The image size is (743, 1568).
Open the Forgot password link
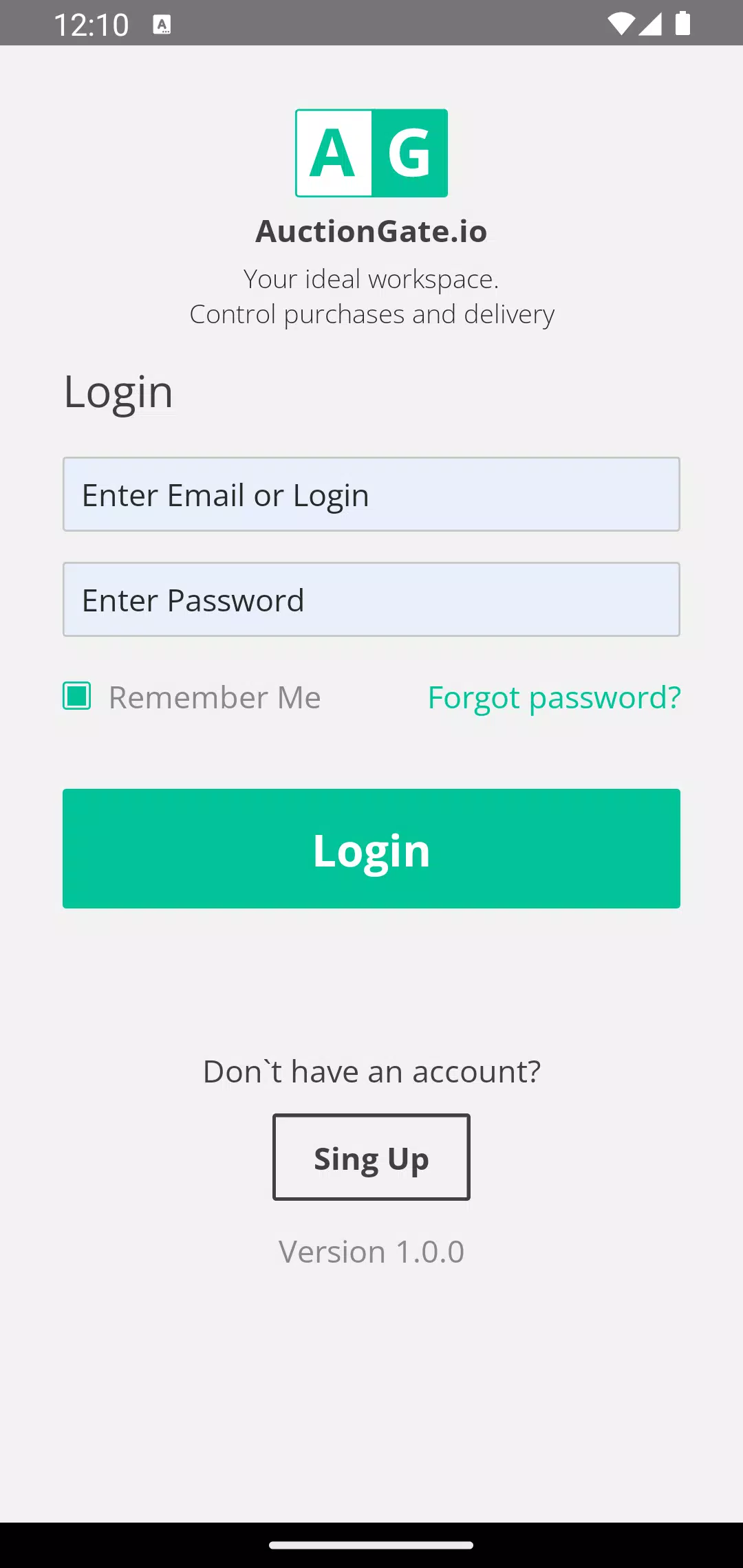(554, 697)
